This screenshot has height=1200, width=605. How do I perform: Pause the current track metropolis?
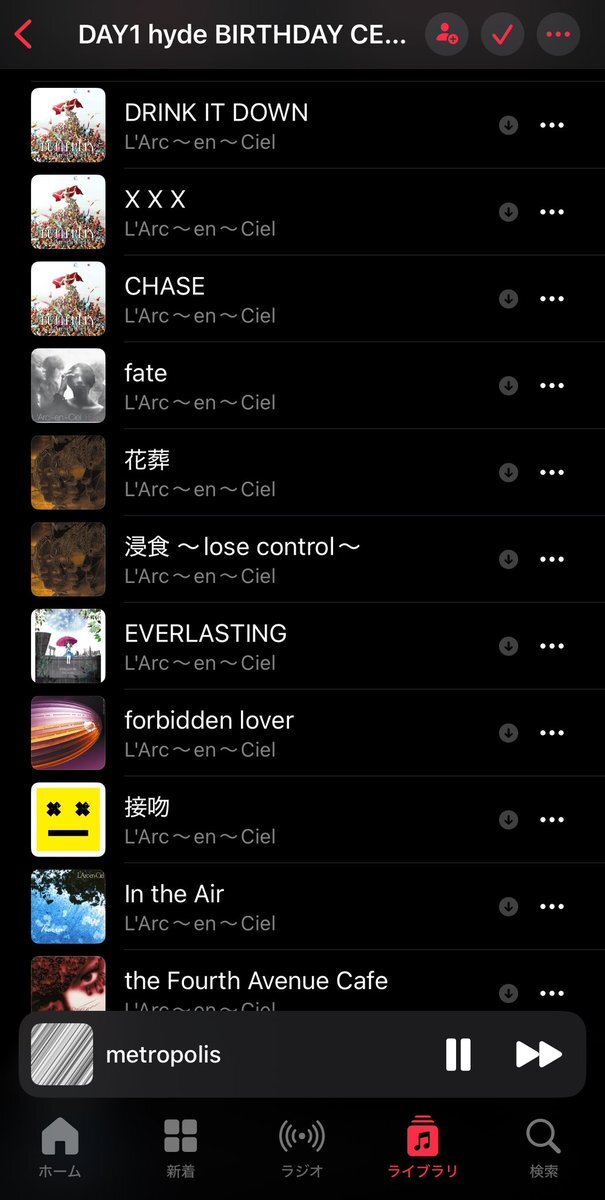(x=458, y=1054)
